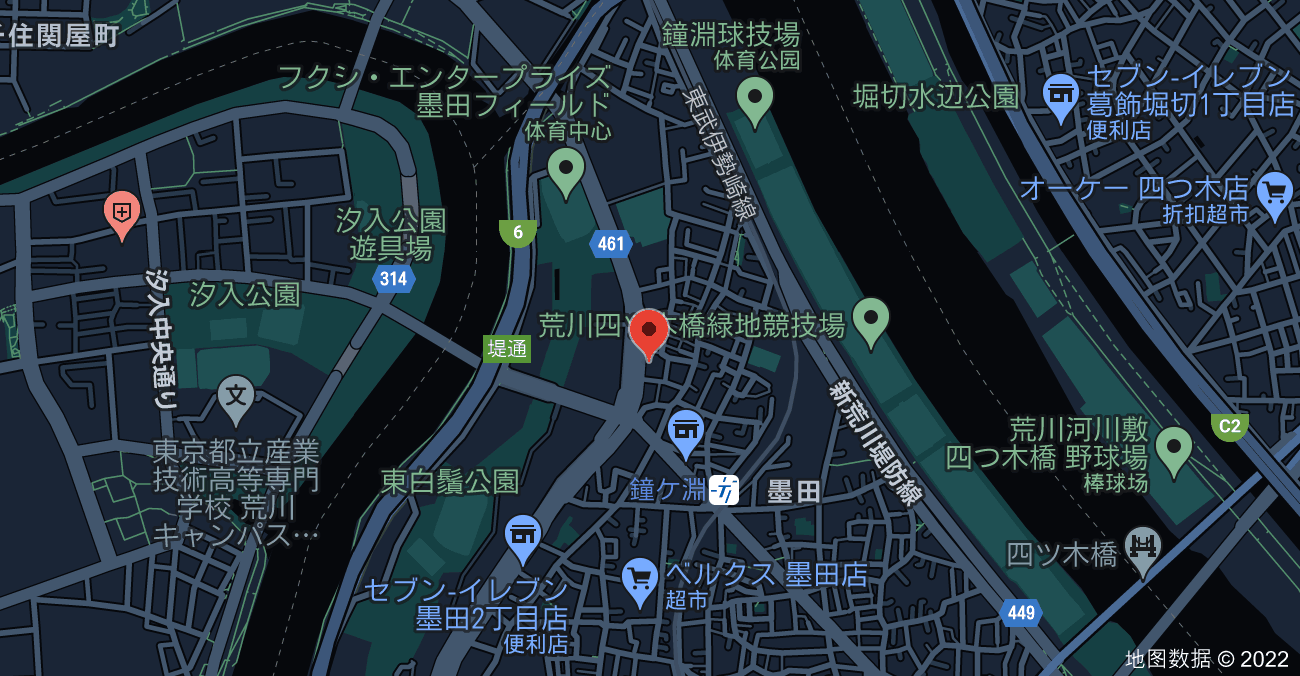Select the pink hospital marker near 汐入中央通り
This screenshot has width=1300, height=676.
122,212
